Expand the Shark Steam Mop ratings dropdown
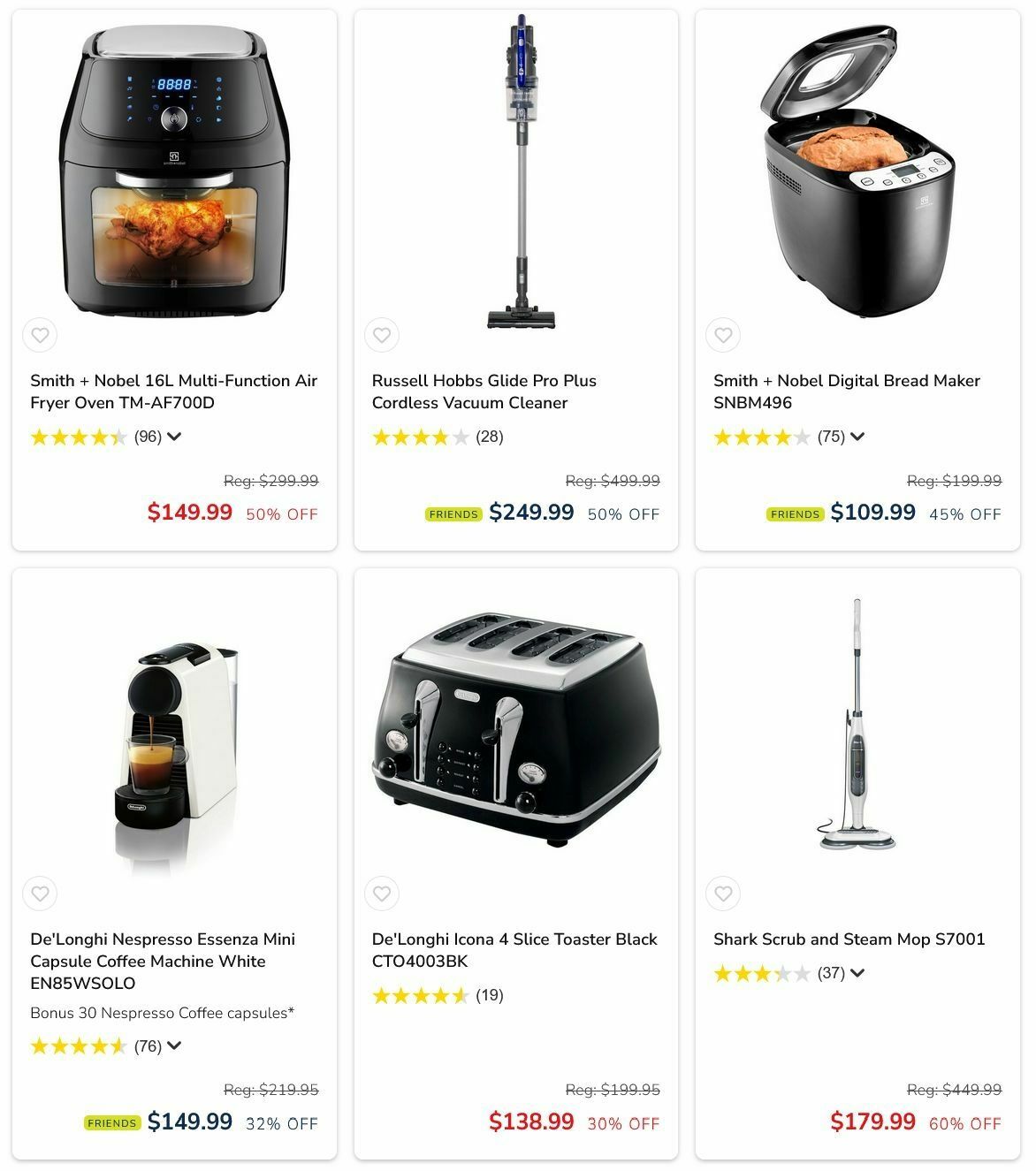This screenshot has width=1036, height=1171. (857, 974)
